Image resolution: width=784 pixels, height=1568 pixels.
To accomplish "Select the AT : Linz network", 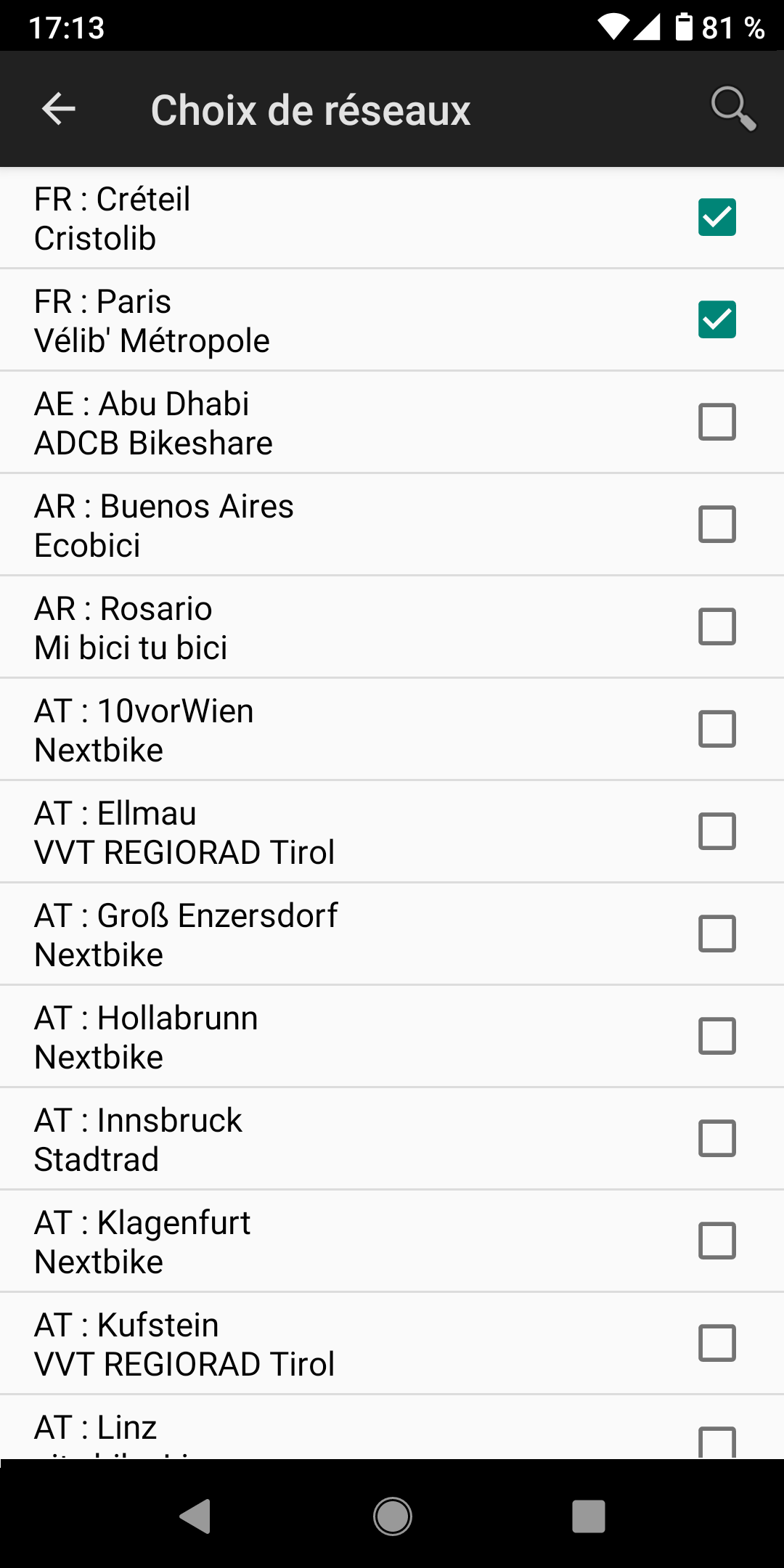I will (x=716, y=1441).
